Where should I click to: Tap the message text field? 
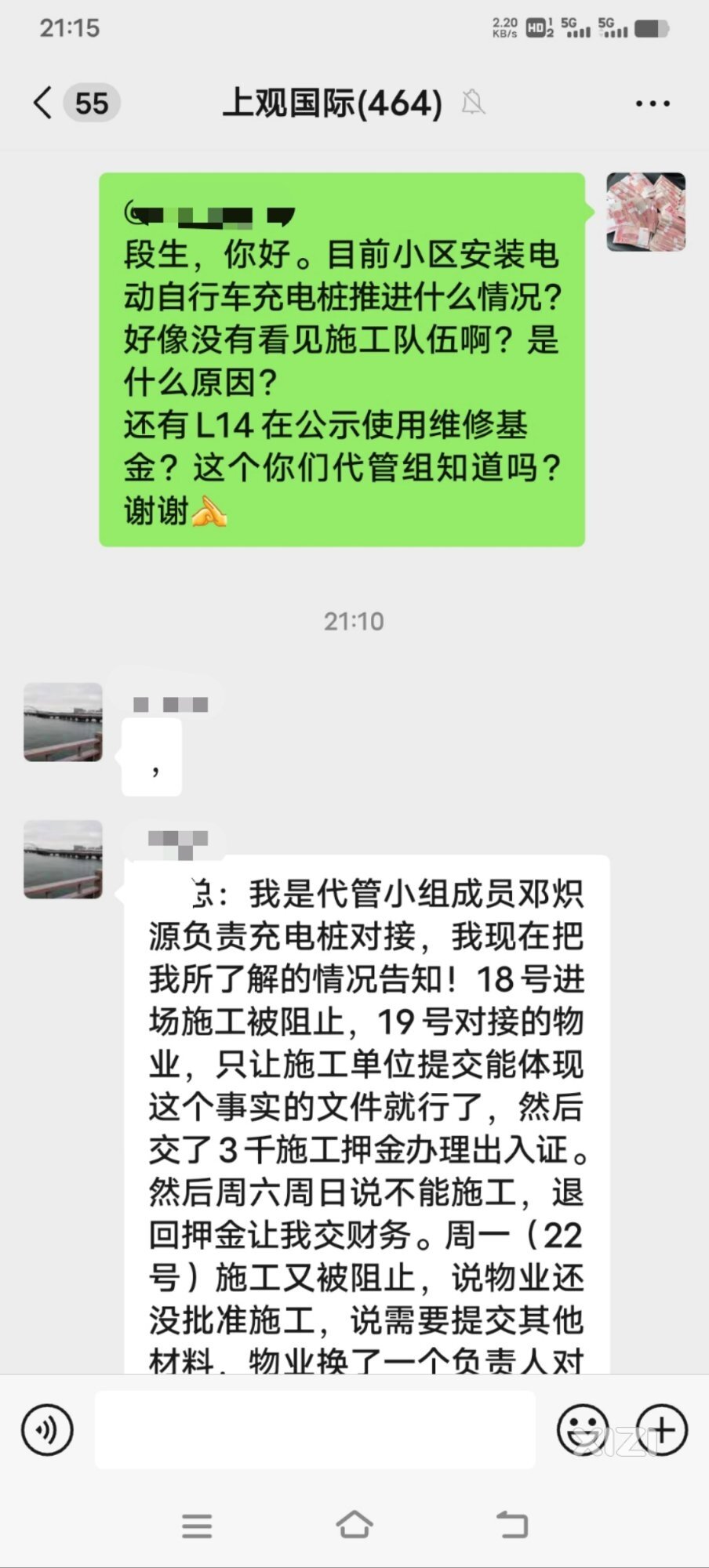[315, 1429]
